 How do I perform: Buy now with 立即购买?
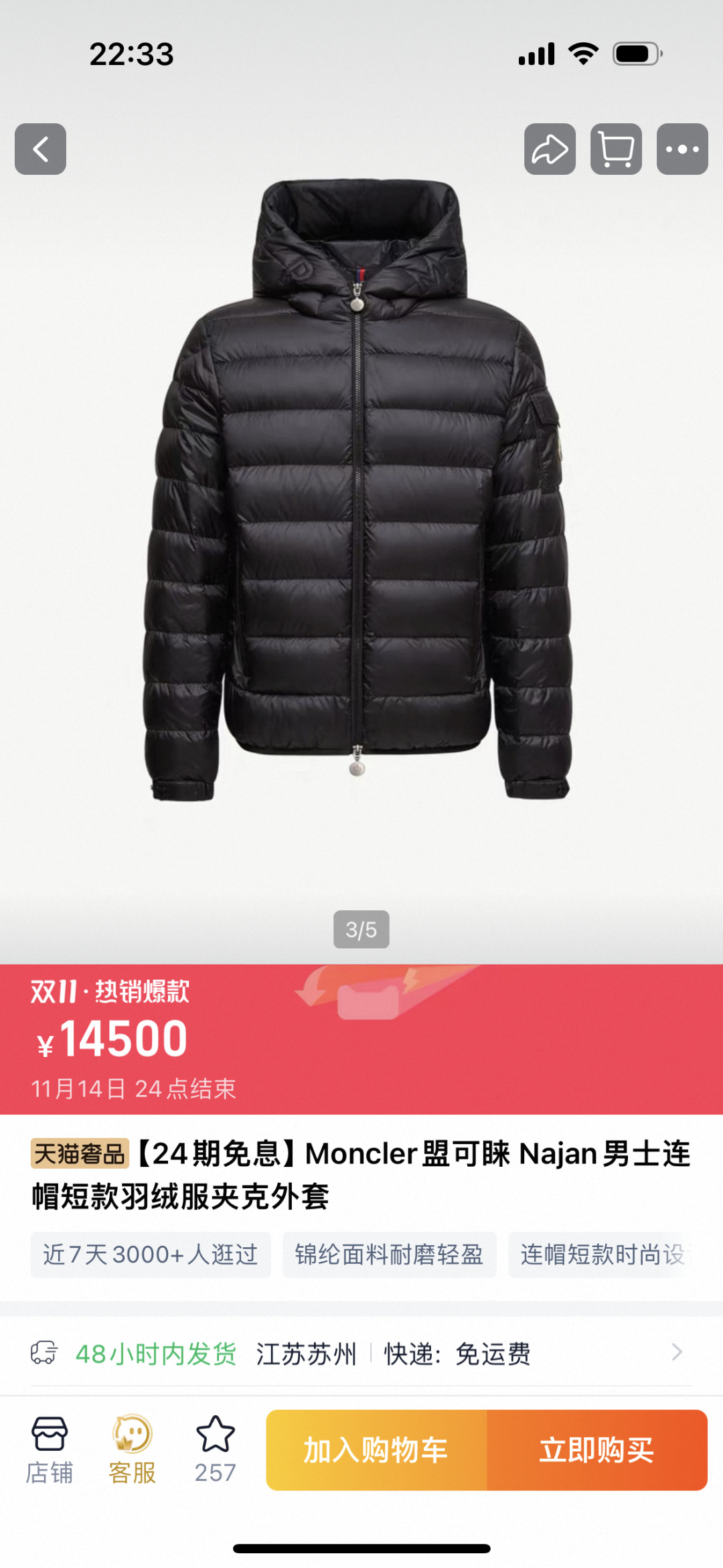596,1450
